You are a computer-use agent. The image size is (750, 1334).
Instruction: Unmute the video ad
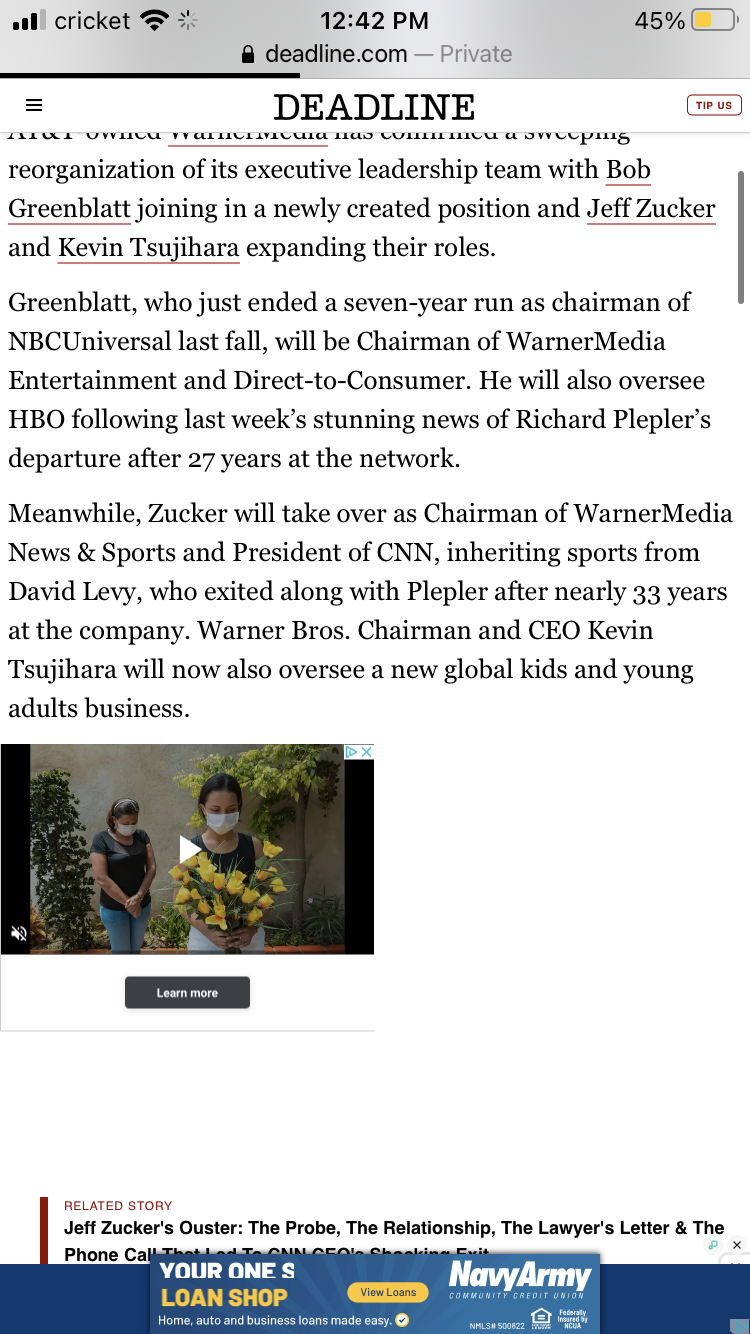[18, 933]
